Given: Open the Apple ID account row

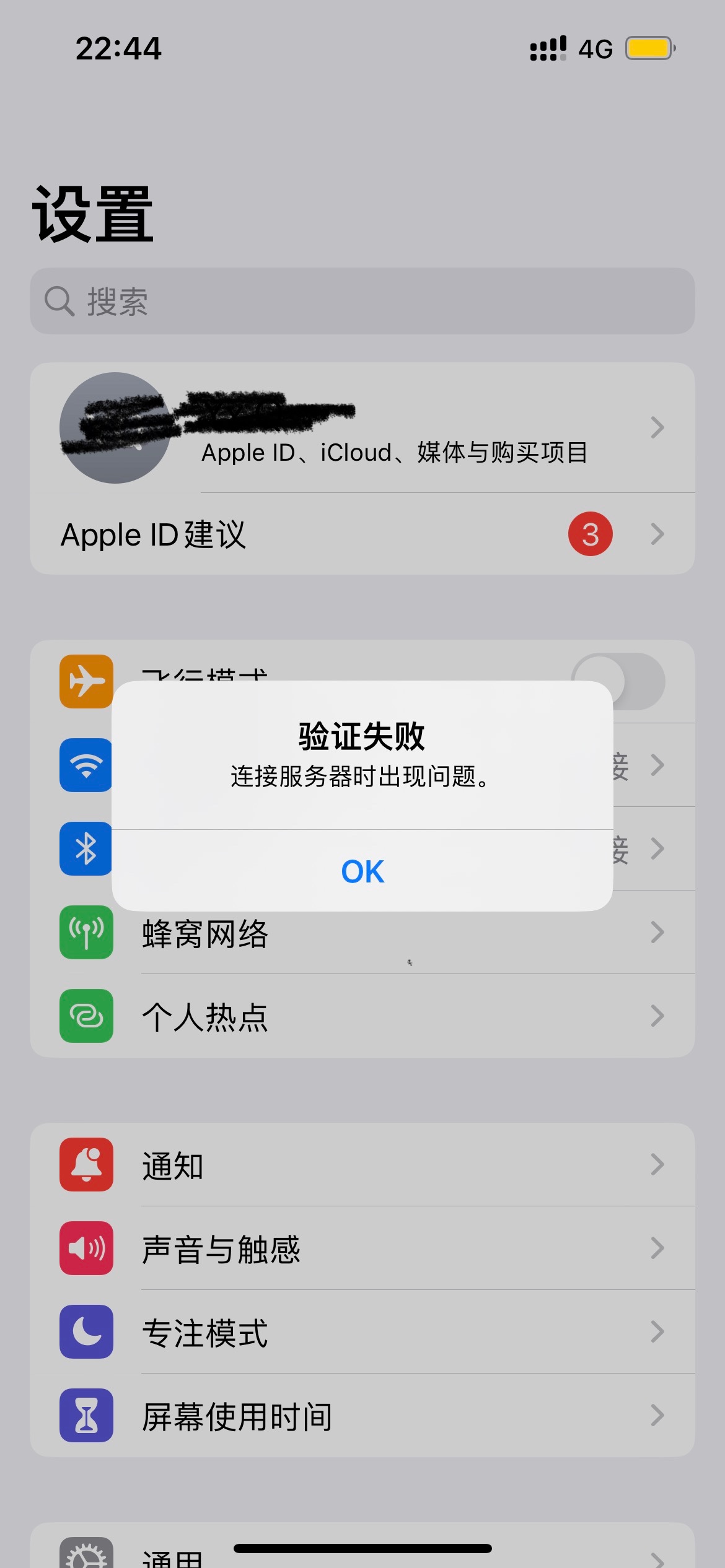Looking at the screenshot, I should click(x=397, y=429).
